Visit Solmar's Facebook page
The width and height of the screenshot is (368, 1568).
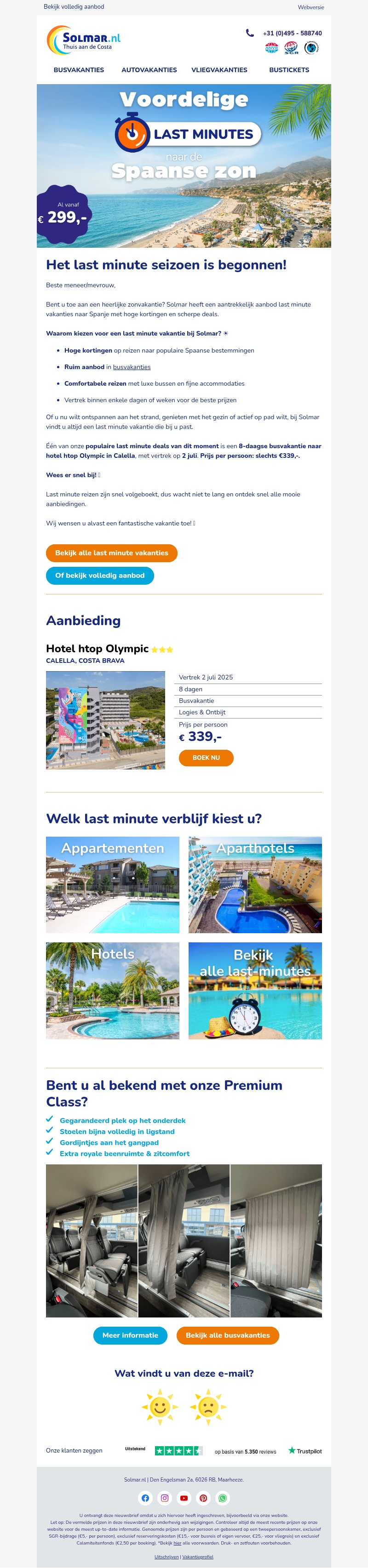click(x=145, y=1498)
